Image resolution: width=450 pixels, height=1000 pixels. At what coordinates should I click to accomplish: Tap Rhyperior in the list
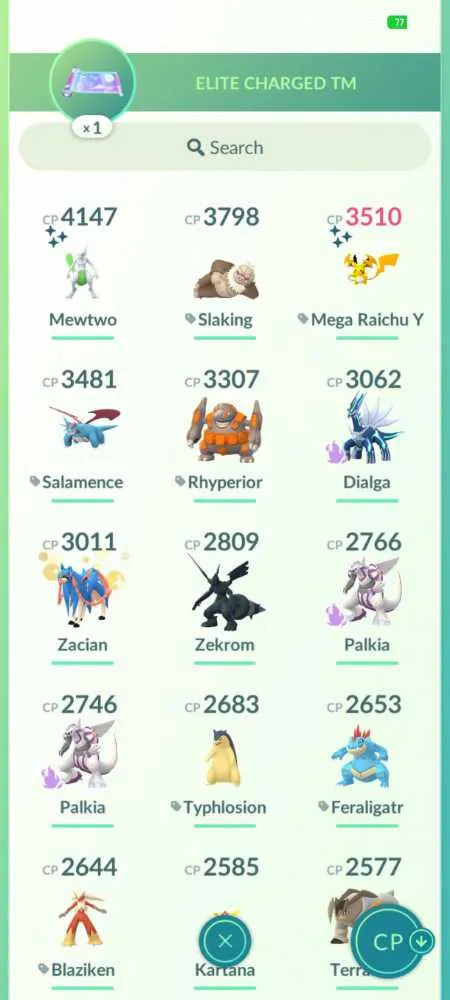(x=224, y=434)
